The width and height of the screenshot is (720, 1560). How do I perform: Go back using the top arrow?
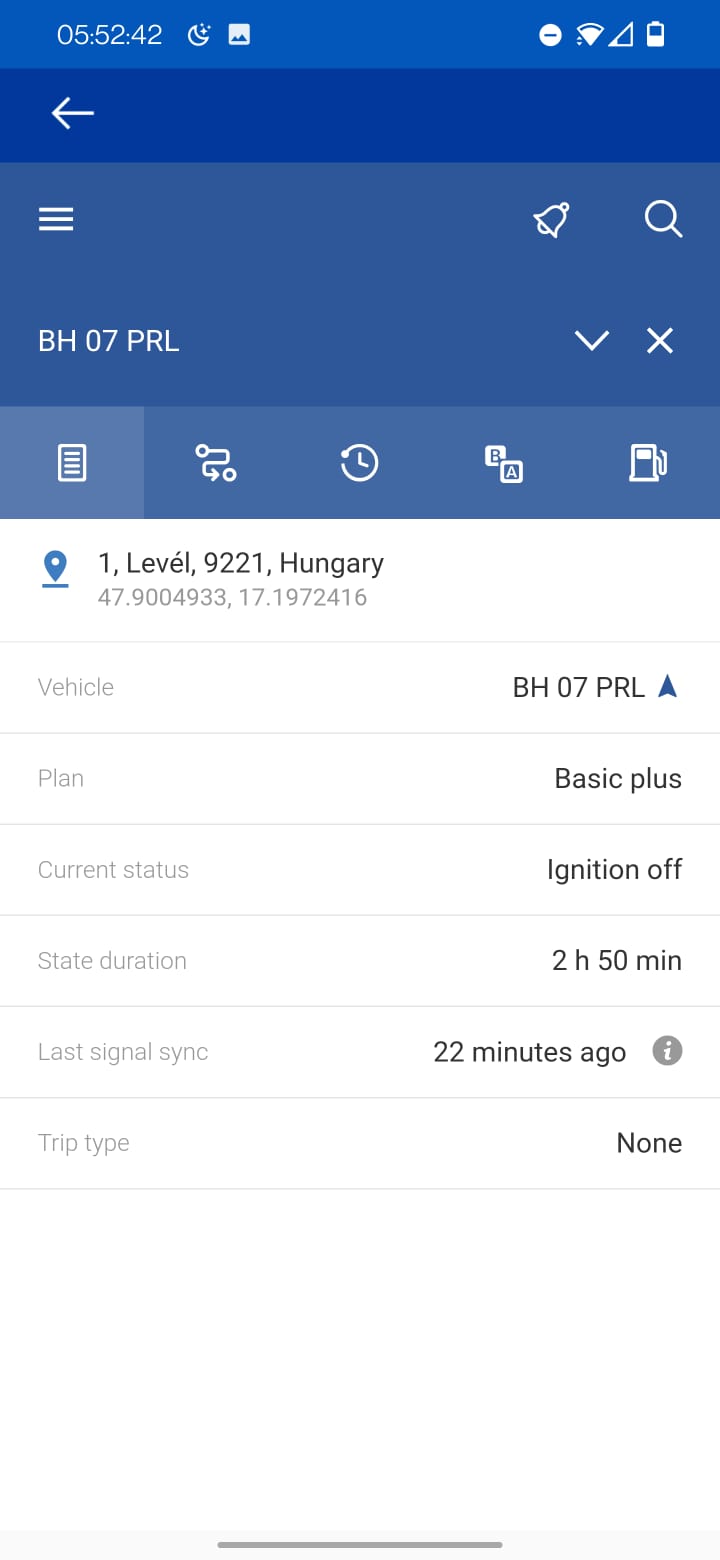[73, 114]
